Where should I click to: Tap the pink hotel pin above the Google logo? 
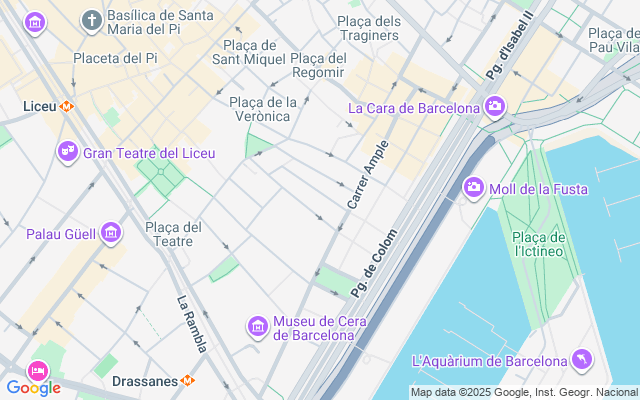[37, 369]
